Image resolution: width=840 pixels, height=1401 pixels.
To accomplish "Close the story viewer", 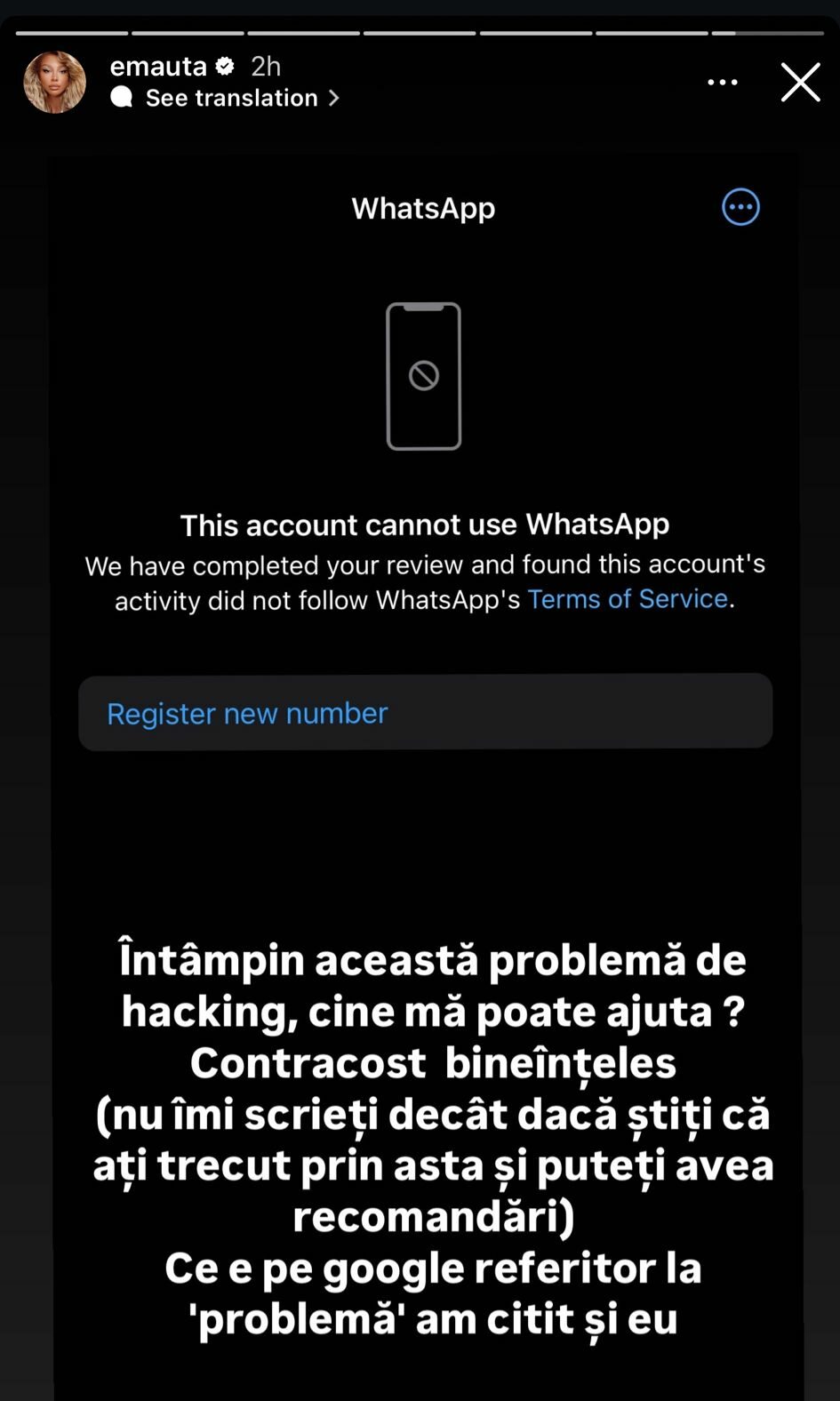I will [x=800, y=82].
